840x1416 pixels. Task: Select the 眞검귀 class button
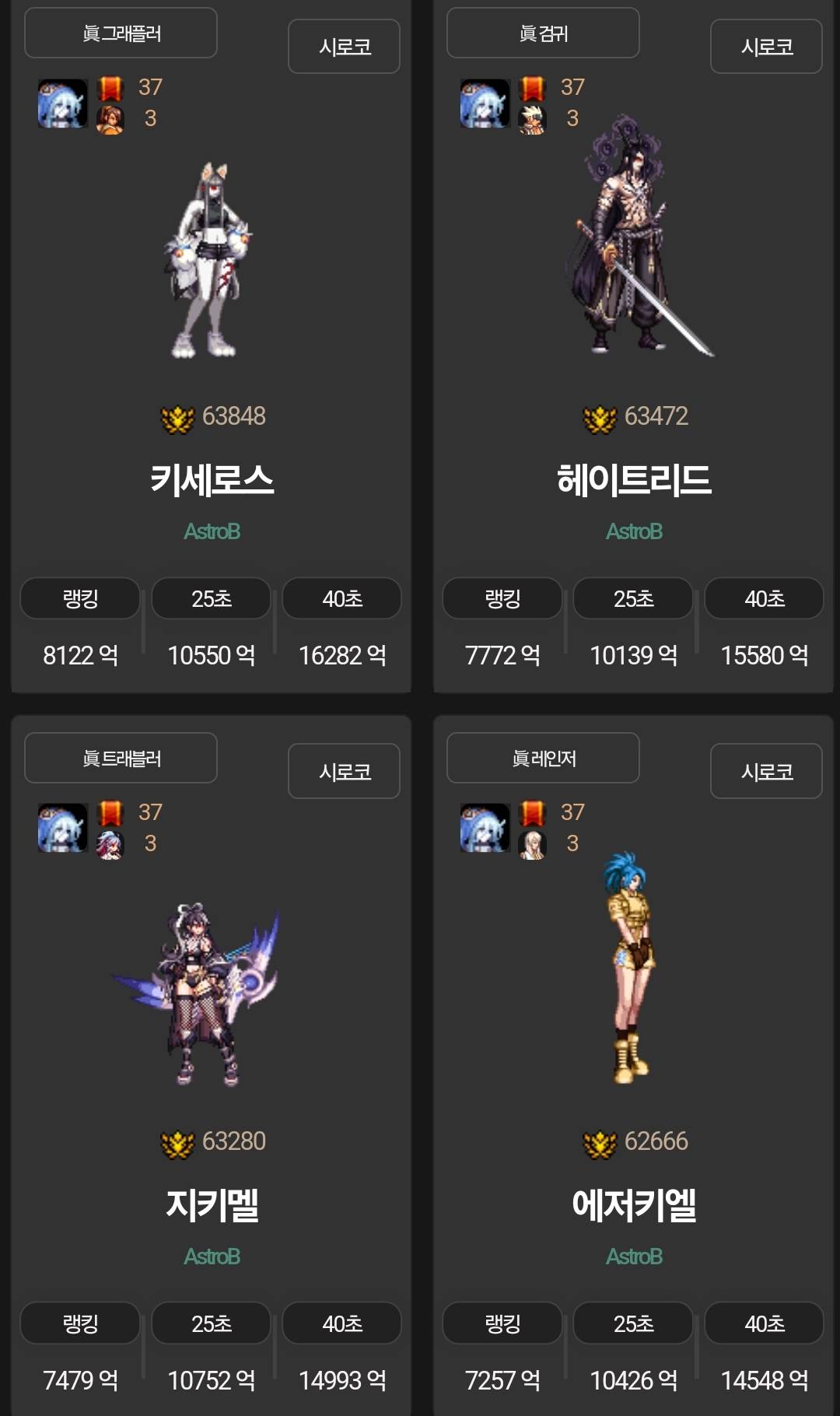click(x=543, y=33)
